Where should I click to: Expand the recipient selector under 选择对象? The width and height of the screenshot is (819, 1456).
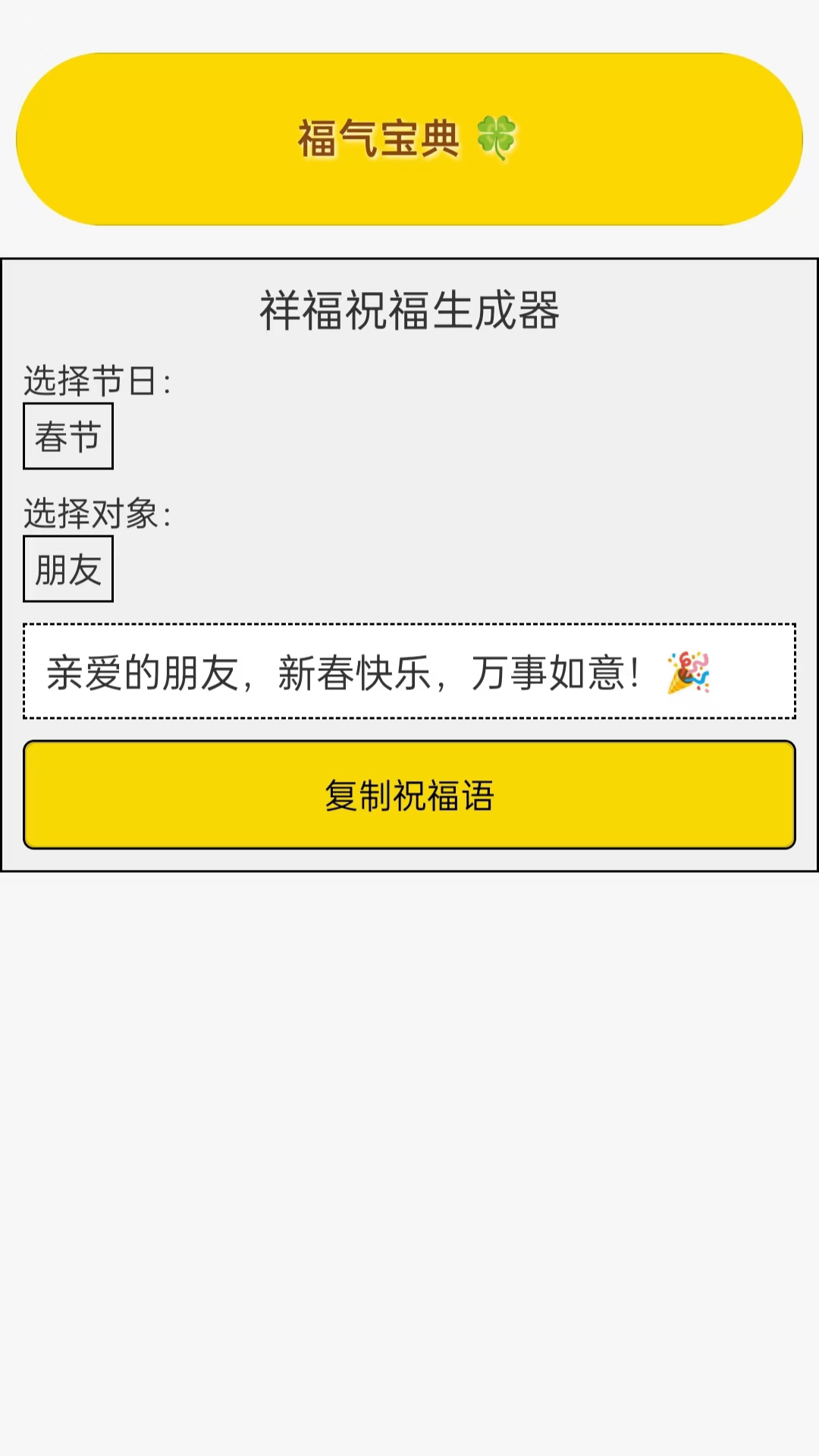click(x=67, y=569)
